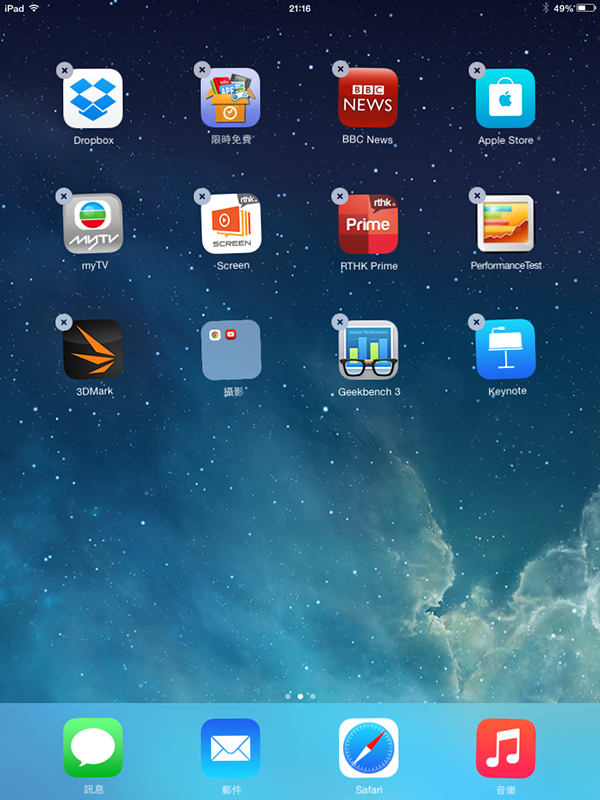
Task: Open the myTV app
Action: (x=93, y=224)
